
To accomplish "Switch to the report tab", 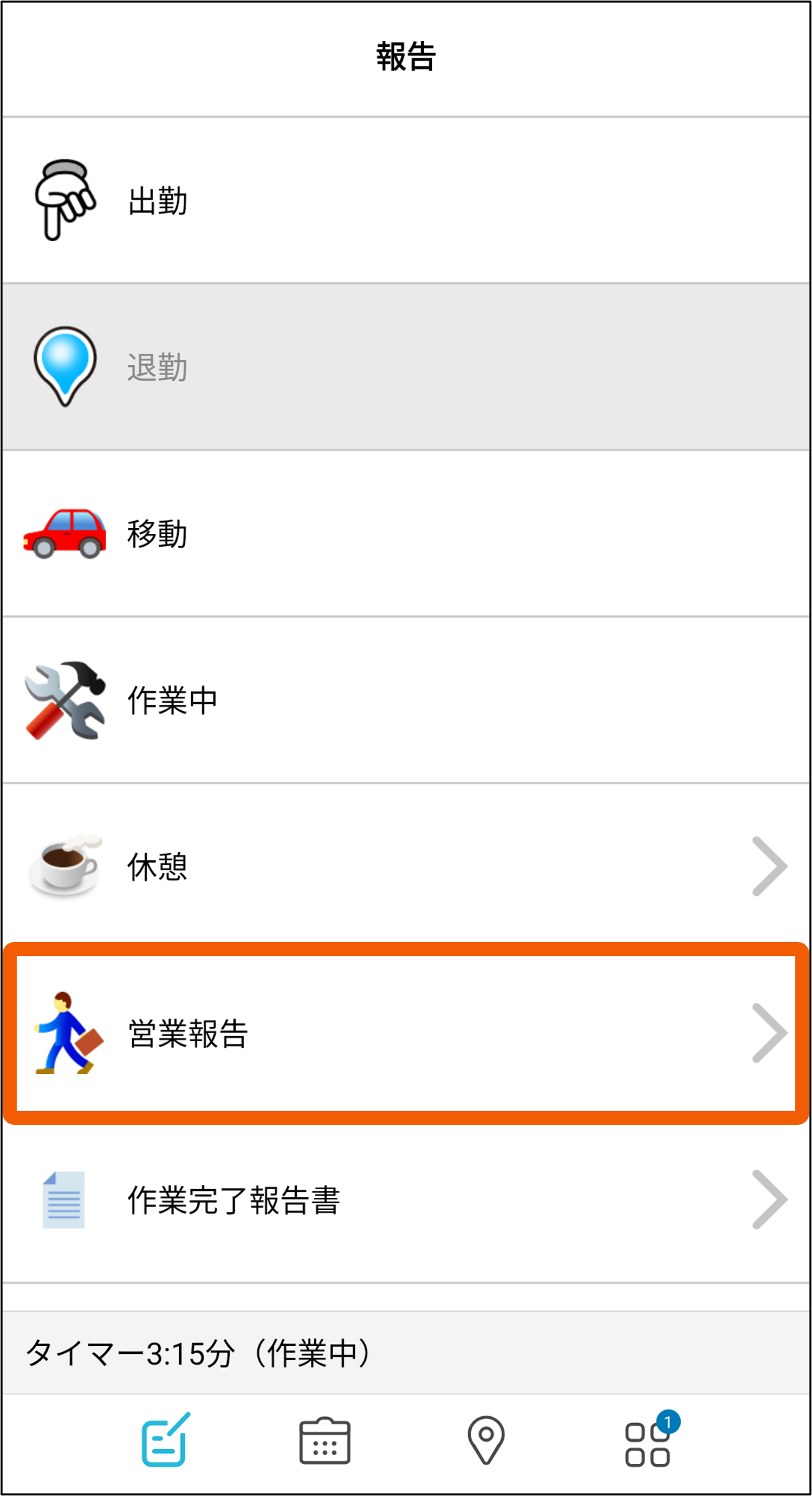I will [x=165, y=1440].
